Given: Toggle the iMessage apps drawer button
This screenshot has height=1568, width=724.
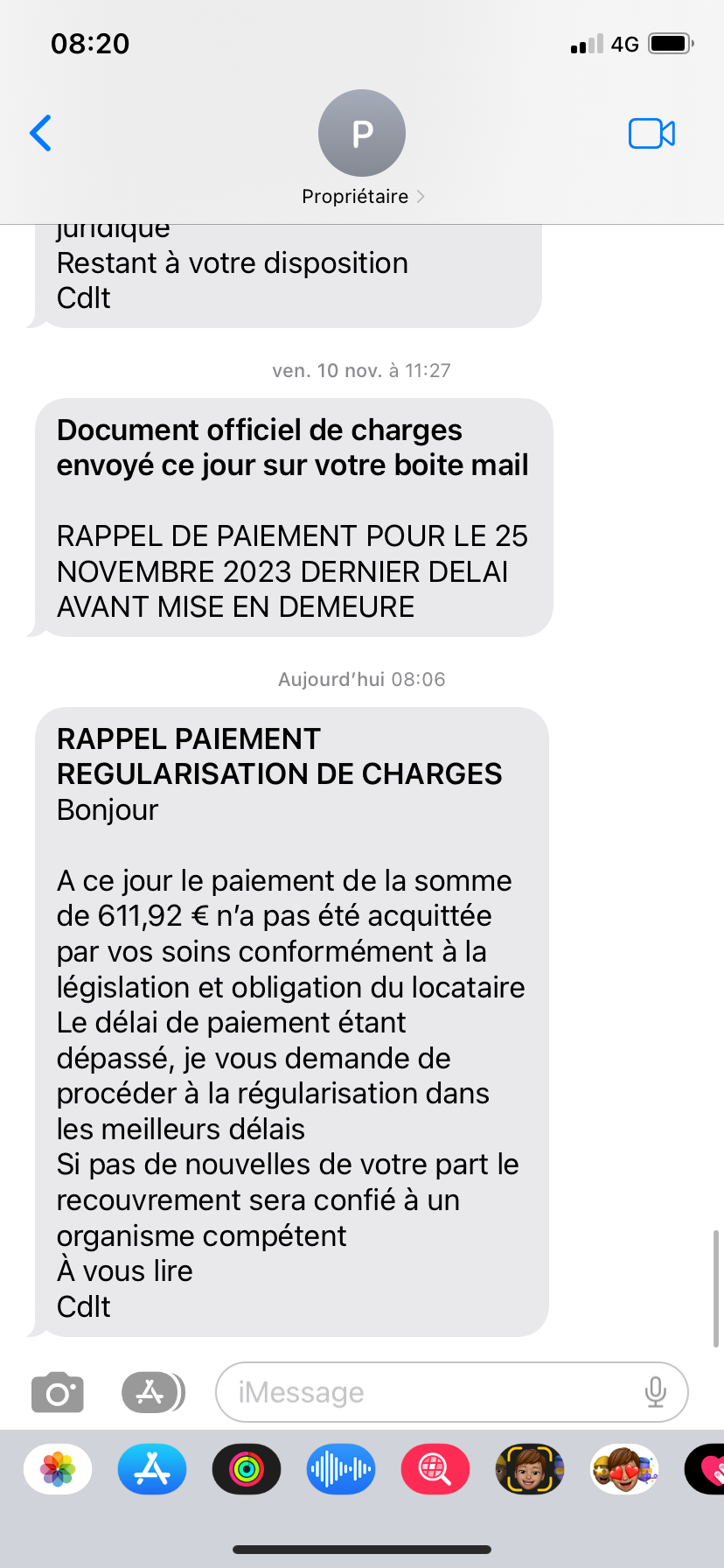Looking at the screenshot, I should point(153,1392).
